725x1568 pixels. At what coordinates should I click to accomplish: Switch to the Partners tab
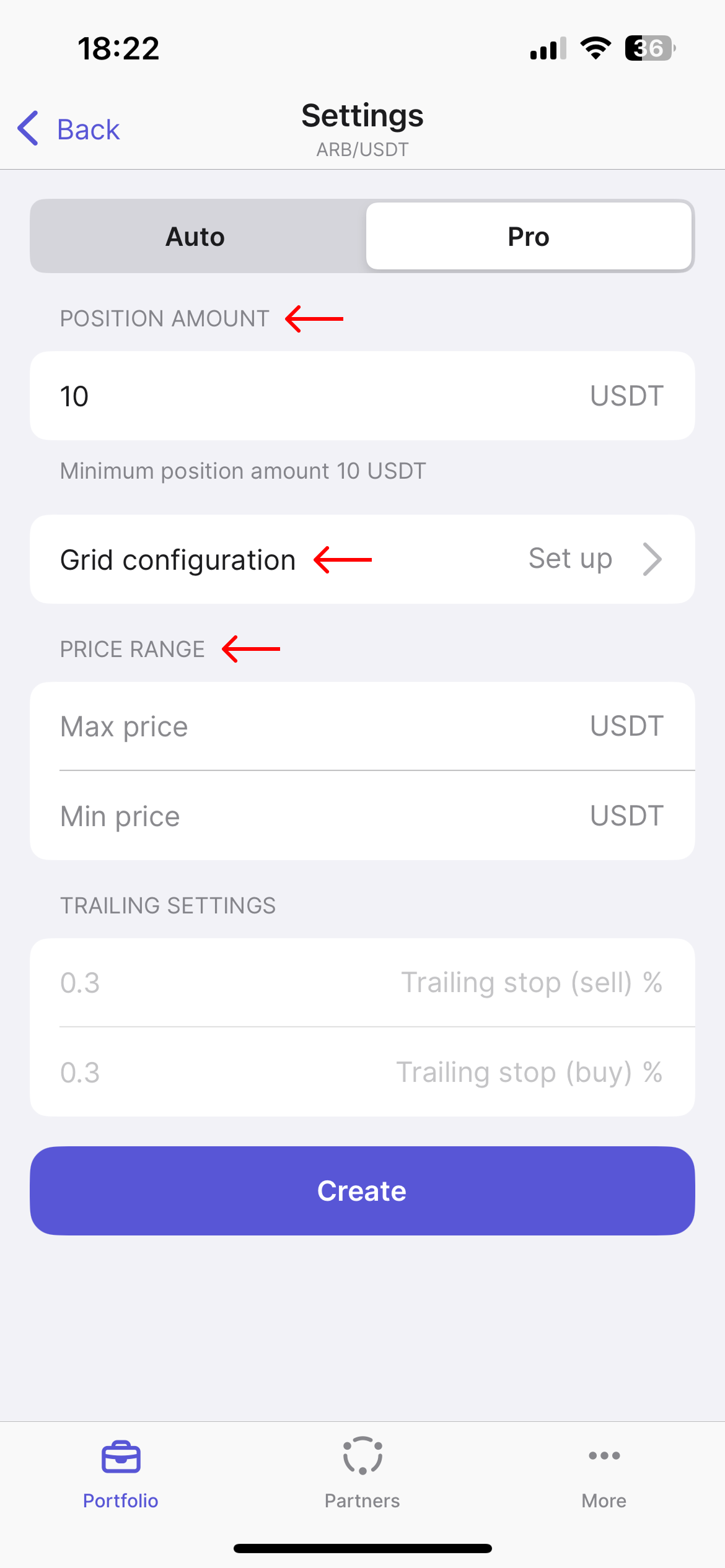pos(362,1473)
